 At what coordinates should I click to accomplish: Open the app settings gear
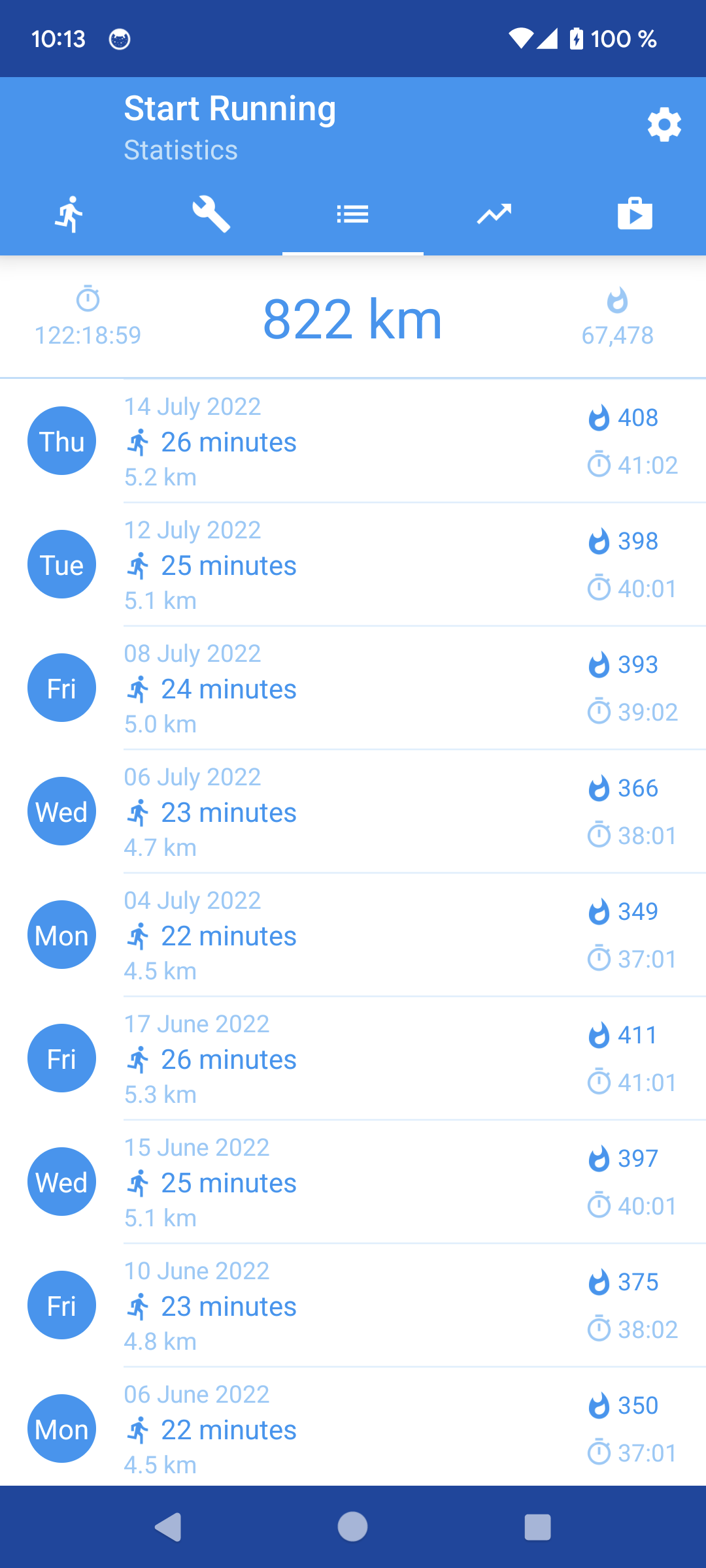[x=664, y=125]
